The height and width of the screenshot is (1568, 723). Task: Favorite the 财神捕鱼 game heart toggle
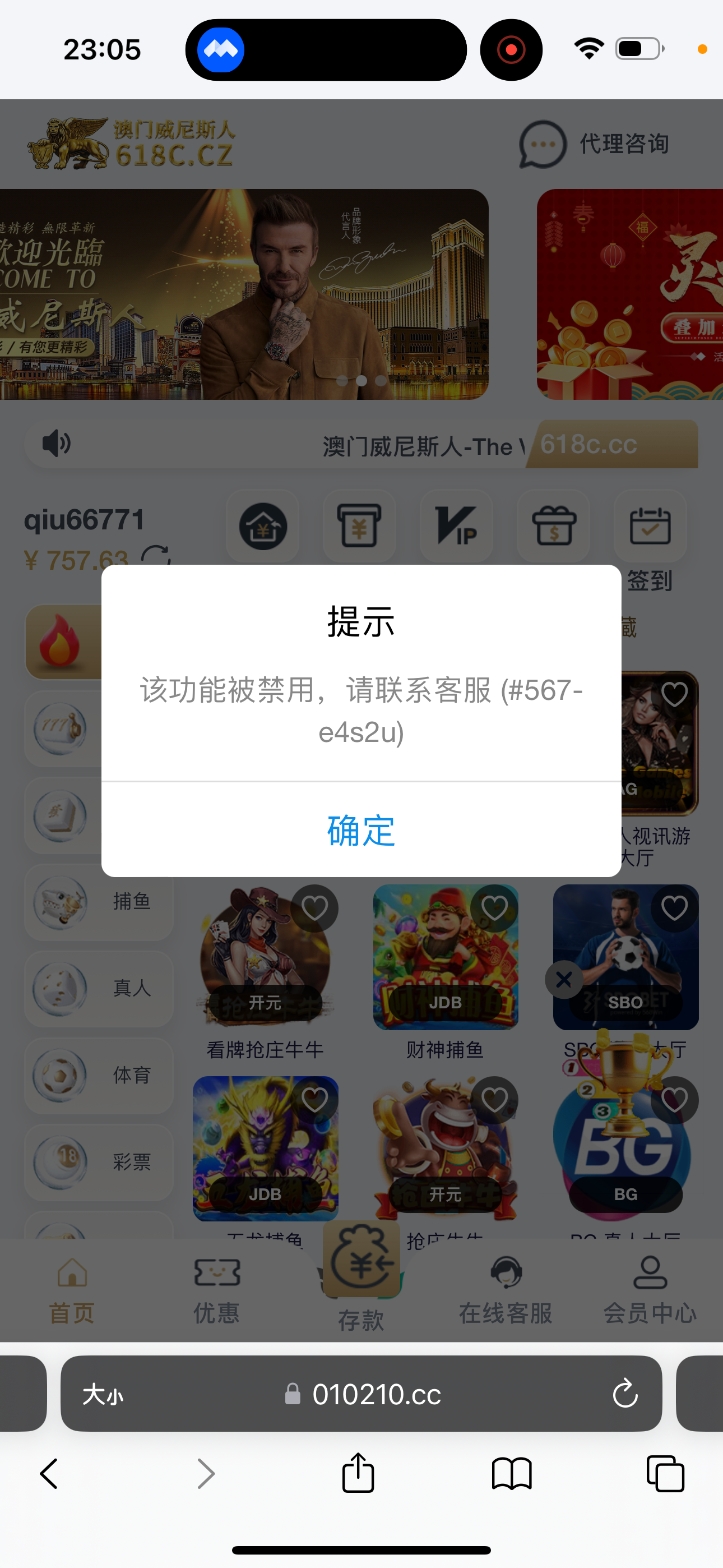click(495, 907)
